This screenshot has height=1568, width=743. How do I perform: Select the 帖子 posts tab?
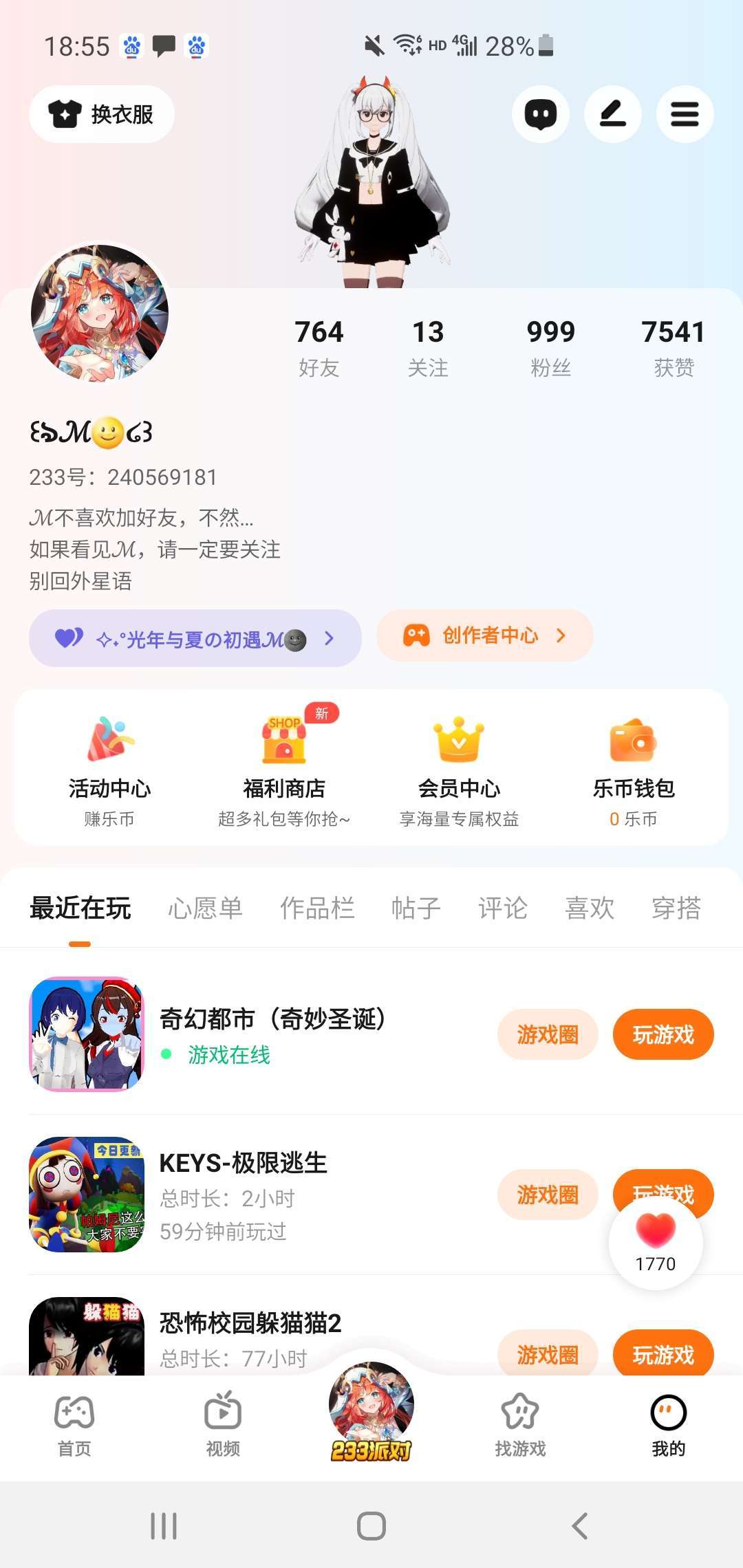click(x=416, y=908)
